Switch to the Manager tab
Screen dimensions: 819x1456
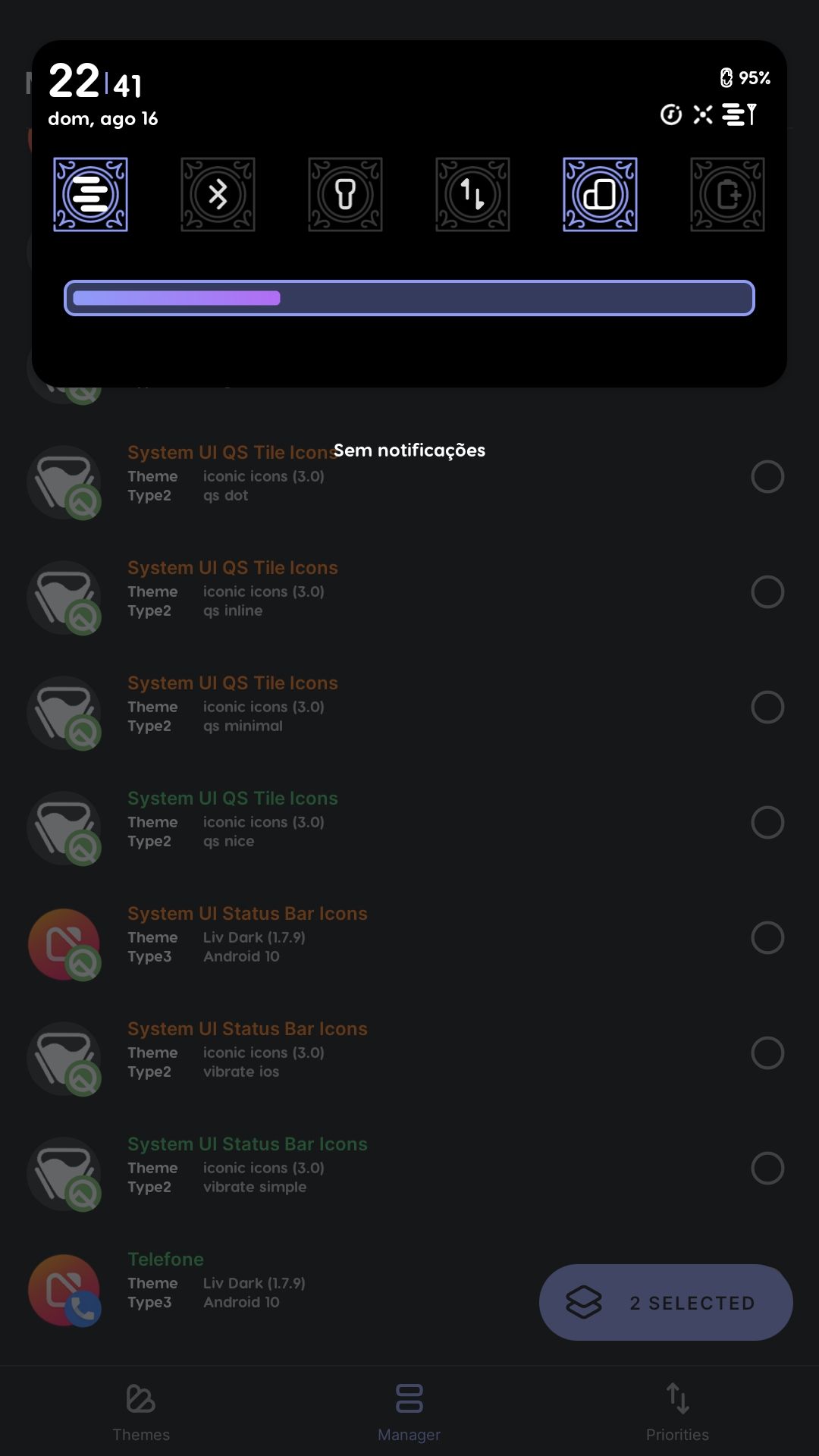coord(409,1412)
